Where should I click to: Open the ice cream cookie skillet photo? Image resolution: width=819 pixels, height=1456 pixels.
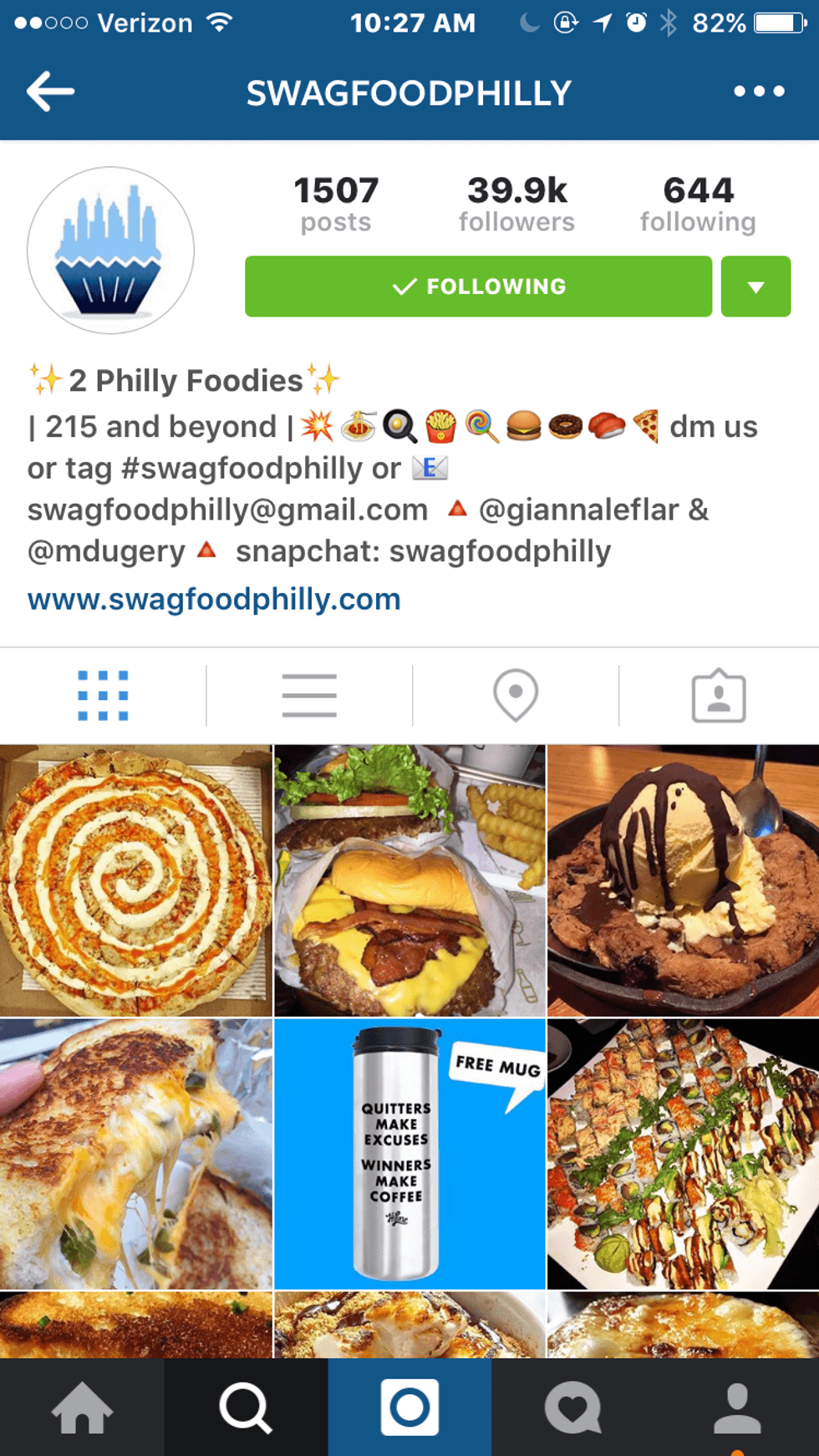pyautogui.click(x=683, y=880)
